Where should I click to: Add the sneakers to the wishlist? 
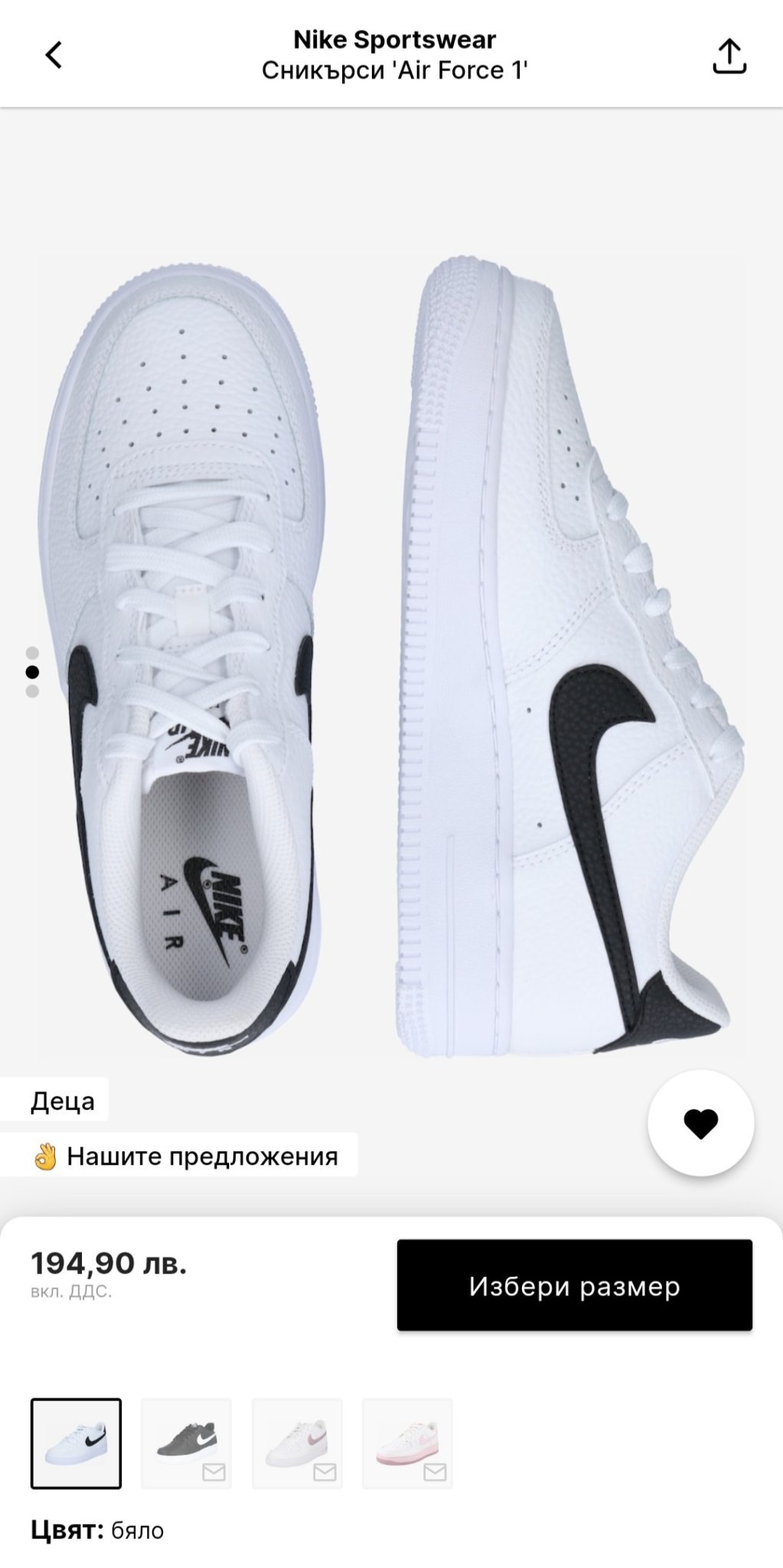[x=700, y=1123]
